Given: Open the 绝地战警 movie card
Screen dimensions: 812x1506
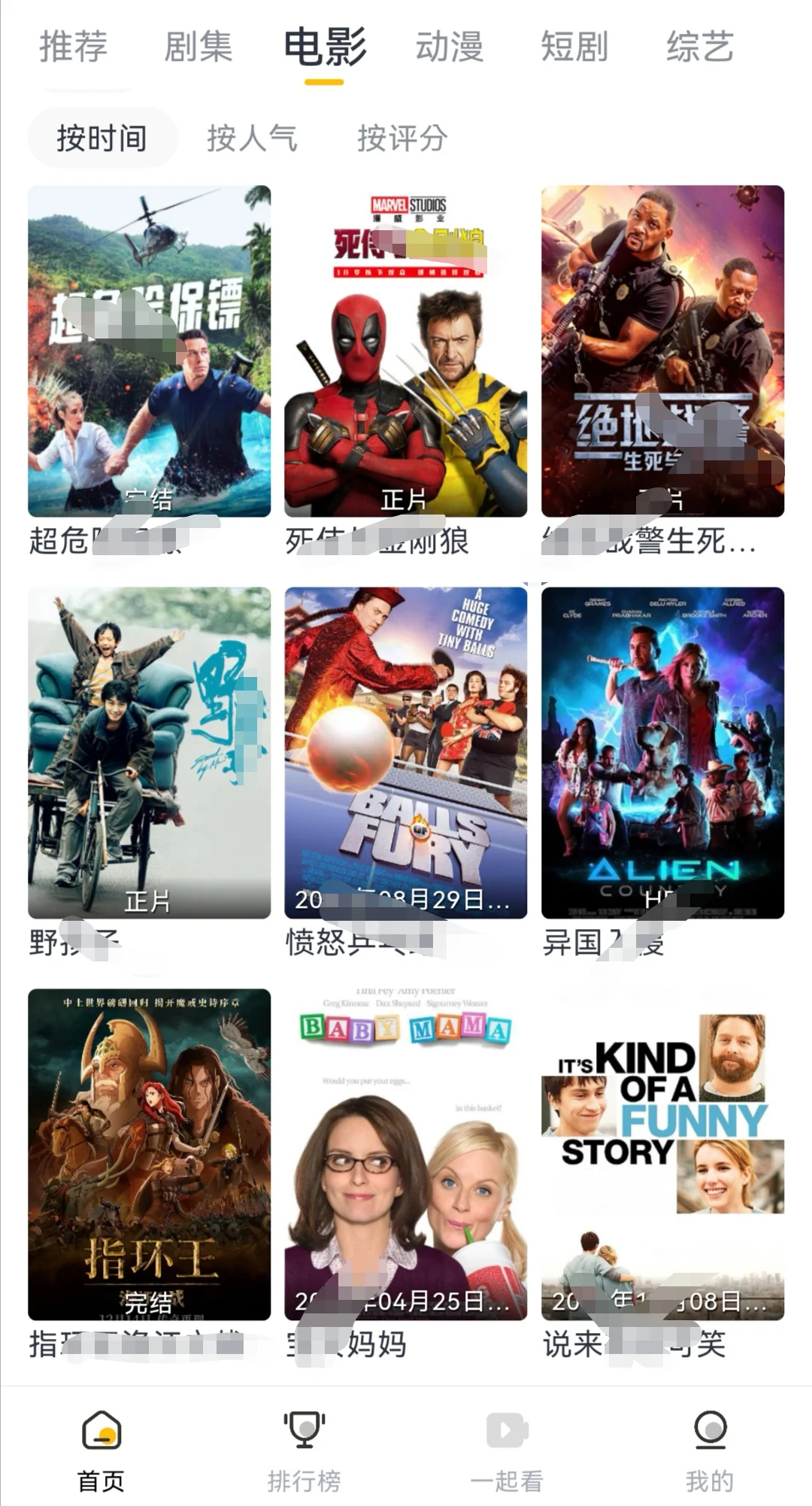Looking at the screenshot, I should pyautogui.click(x=662, y=351).
